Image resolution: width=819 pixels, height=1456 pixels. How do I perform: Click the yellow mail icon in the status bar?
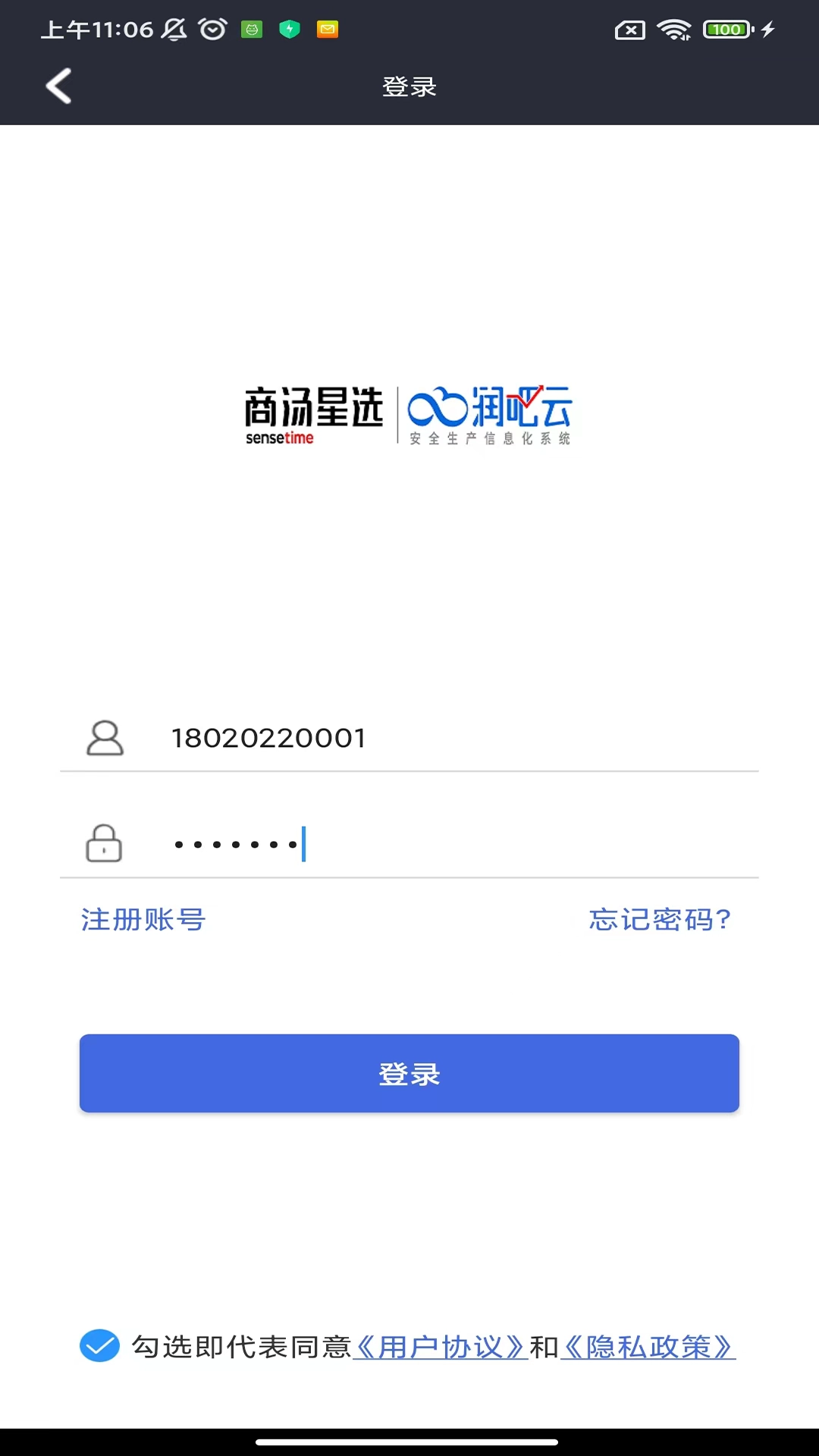[x=328, y=30]
